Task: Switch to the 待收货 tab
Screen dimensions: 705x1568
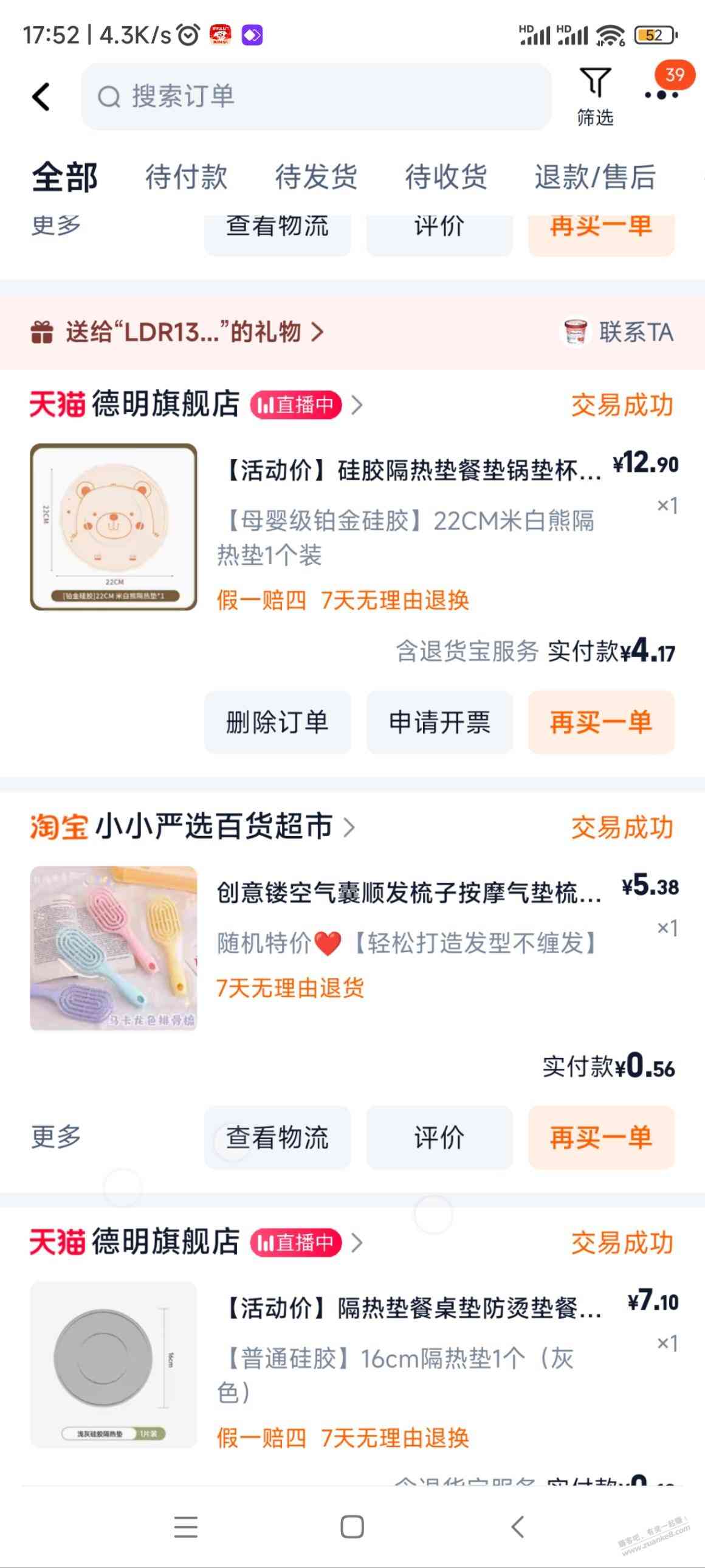Action: click(447, 177)
